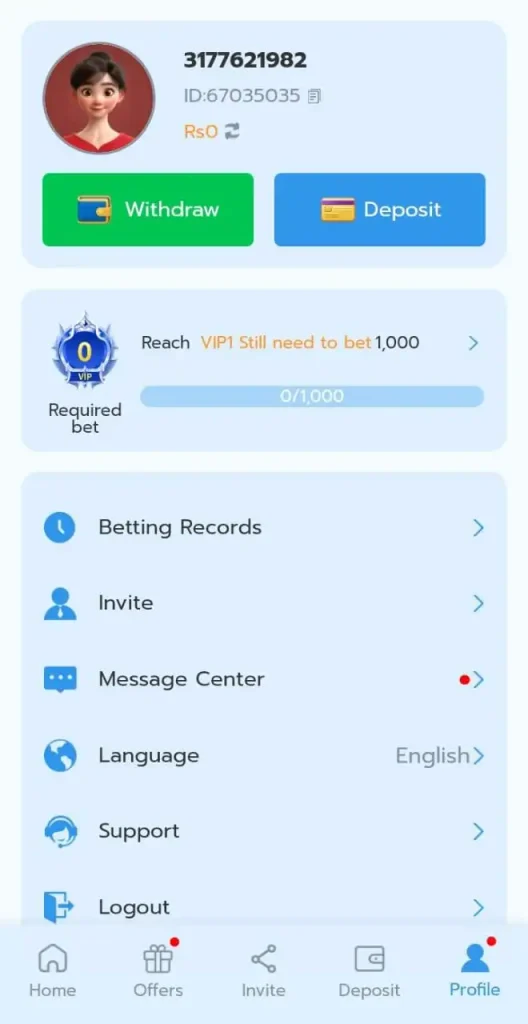This screenshot has width=528, height=1024.
Task: Refresh the Rs0 balance
Action: point(232,131)
